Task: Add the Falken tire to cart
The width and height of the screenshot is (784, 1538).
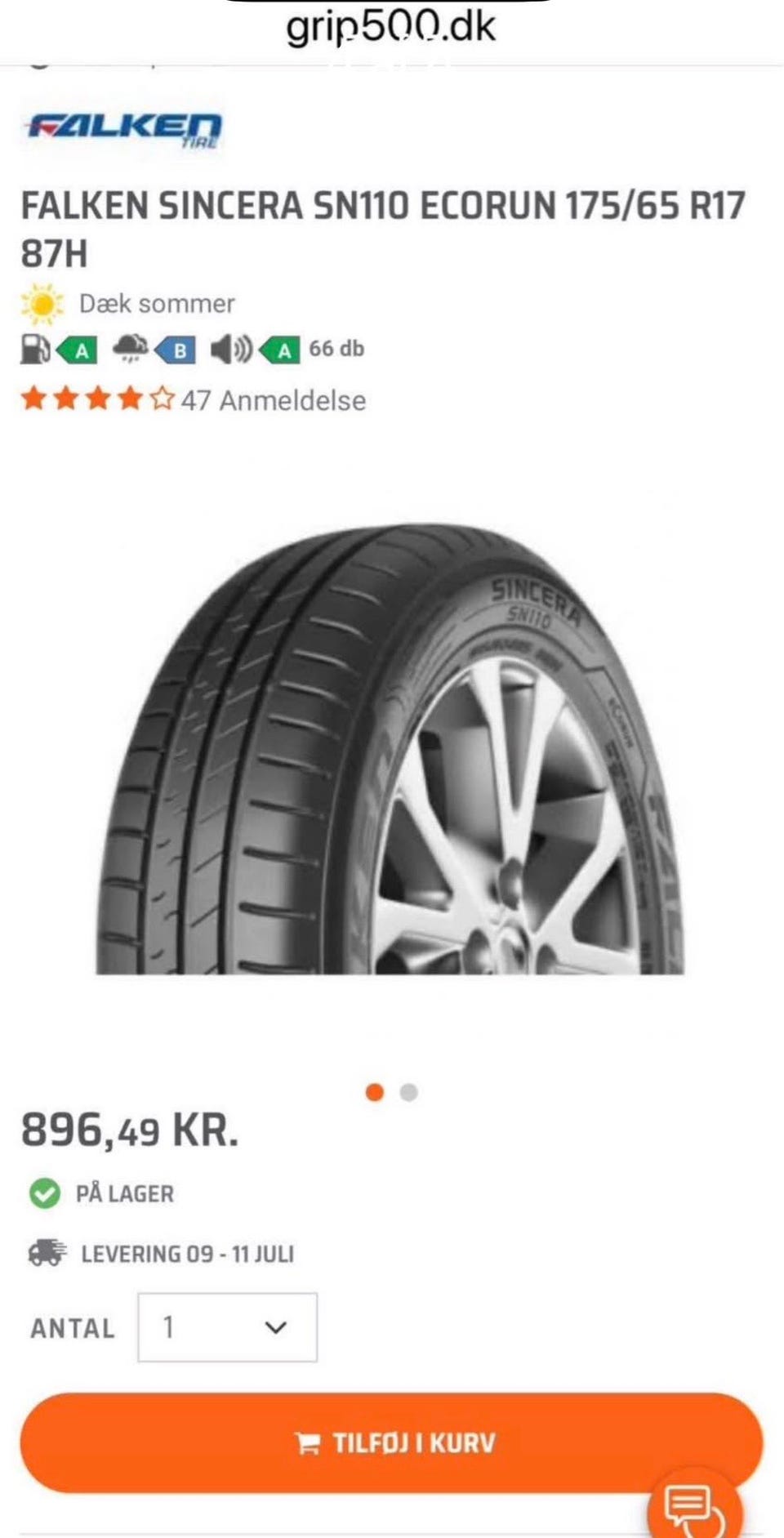Action: [391, 1442]
